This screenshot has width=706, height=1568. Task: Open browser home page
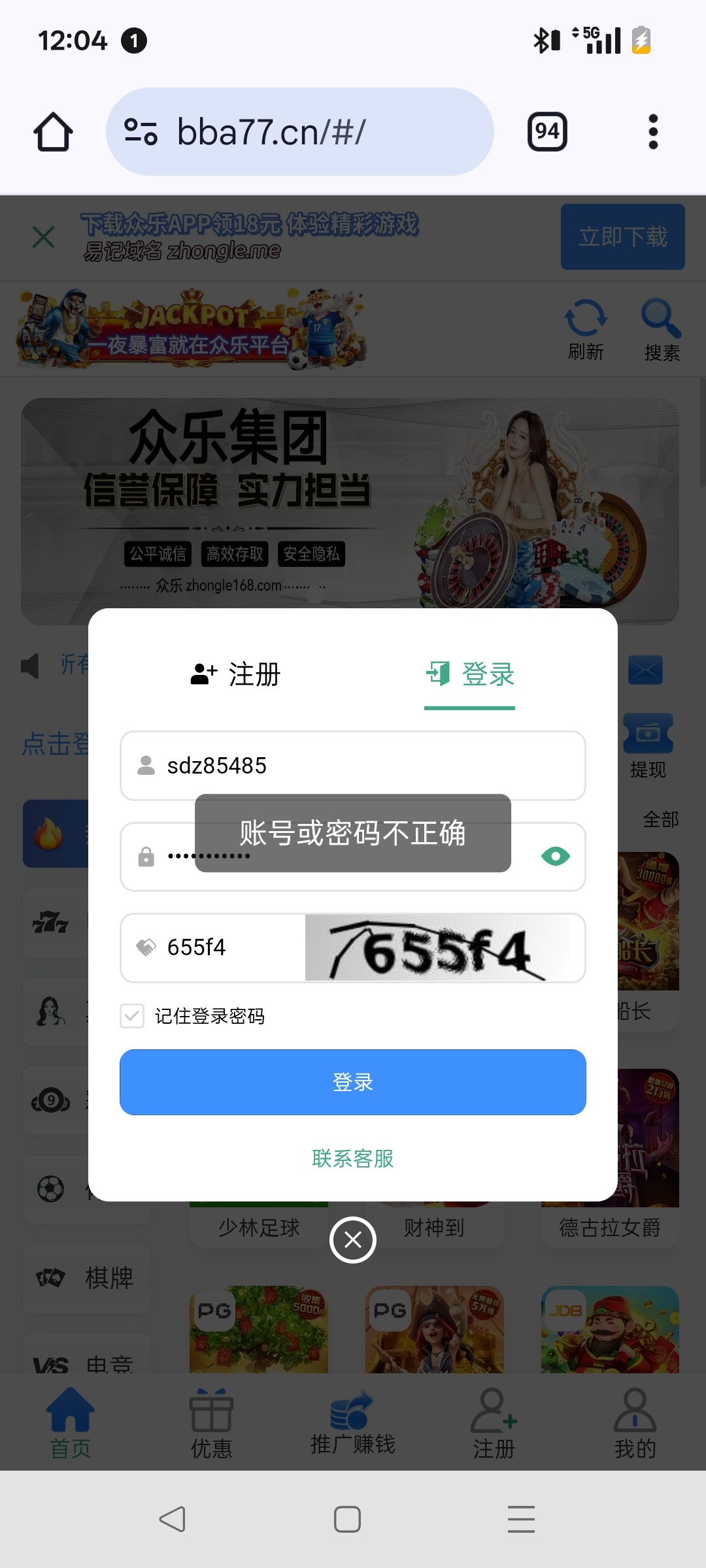point(53,132)
